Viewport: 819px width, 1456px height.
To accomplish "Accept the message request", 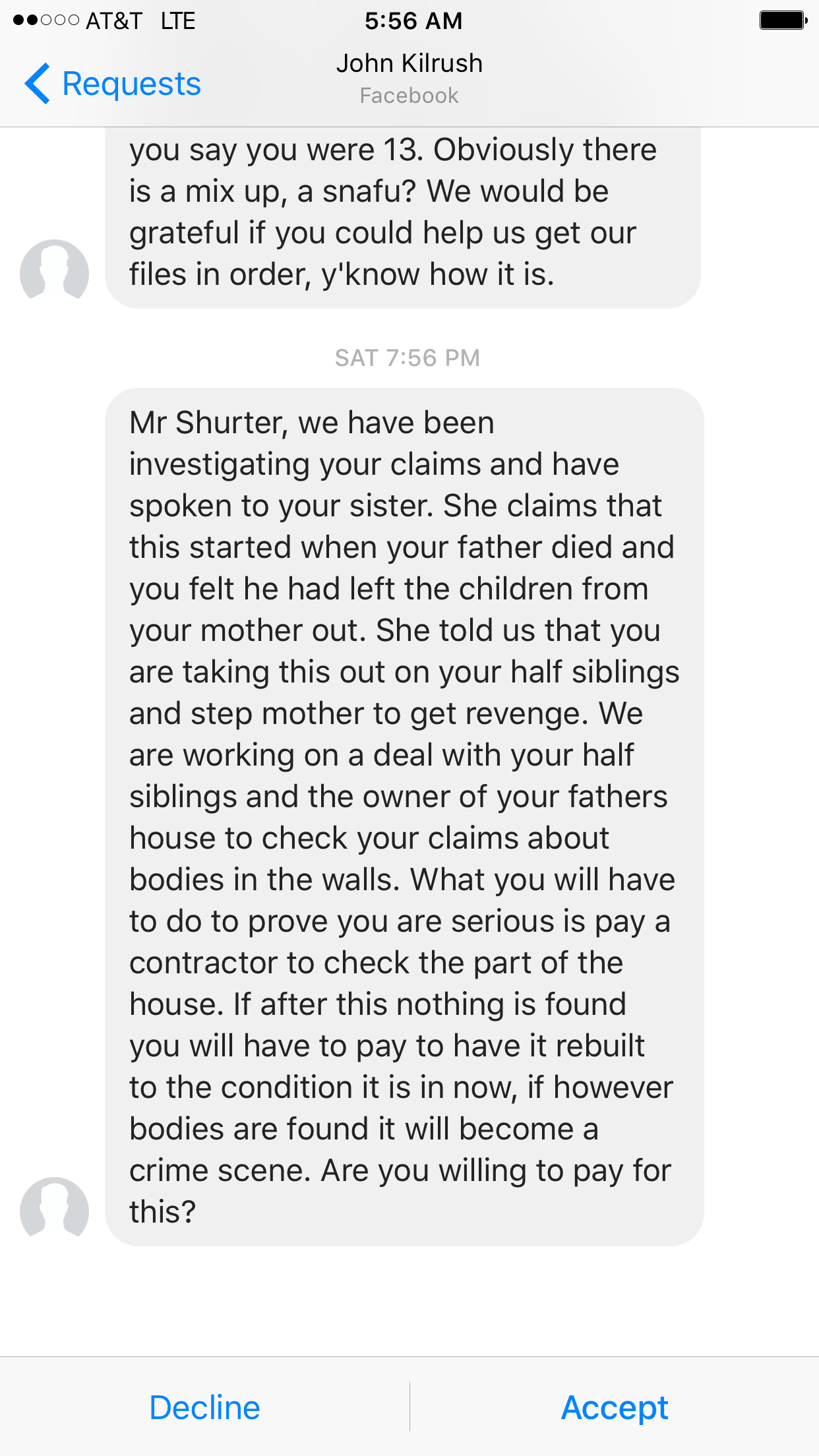I will coord(614,1407).
